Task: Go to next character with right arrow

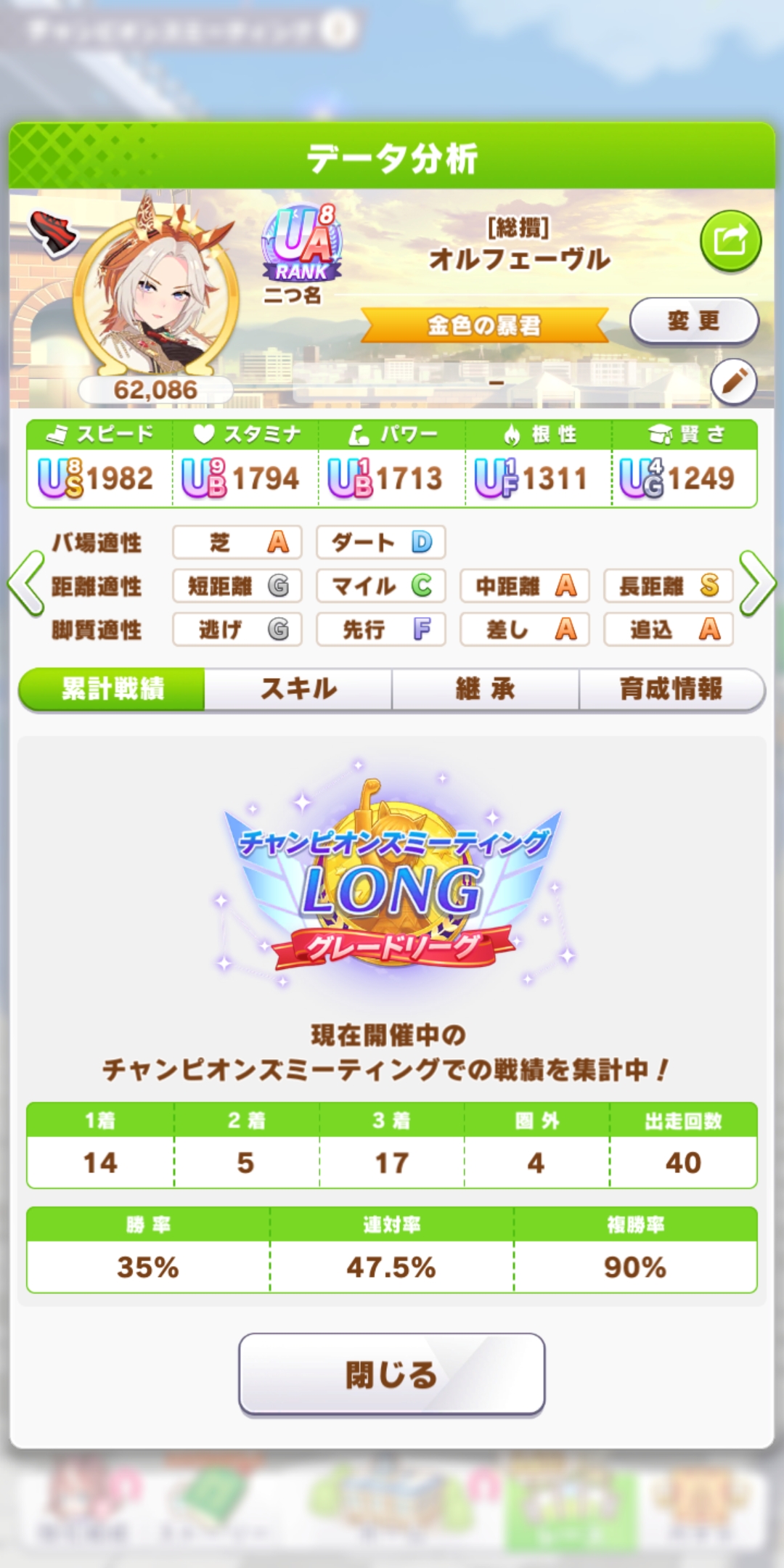Action: click(758, 584)
